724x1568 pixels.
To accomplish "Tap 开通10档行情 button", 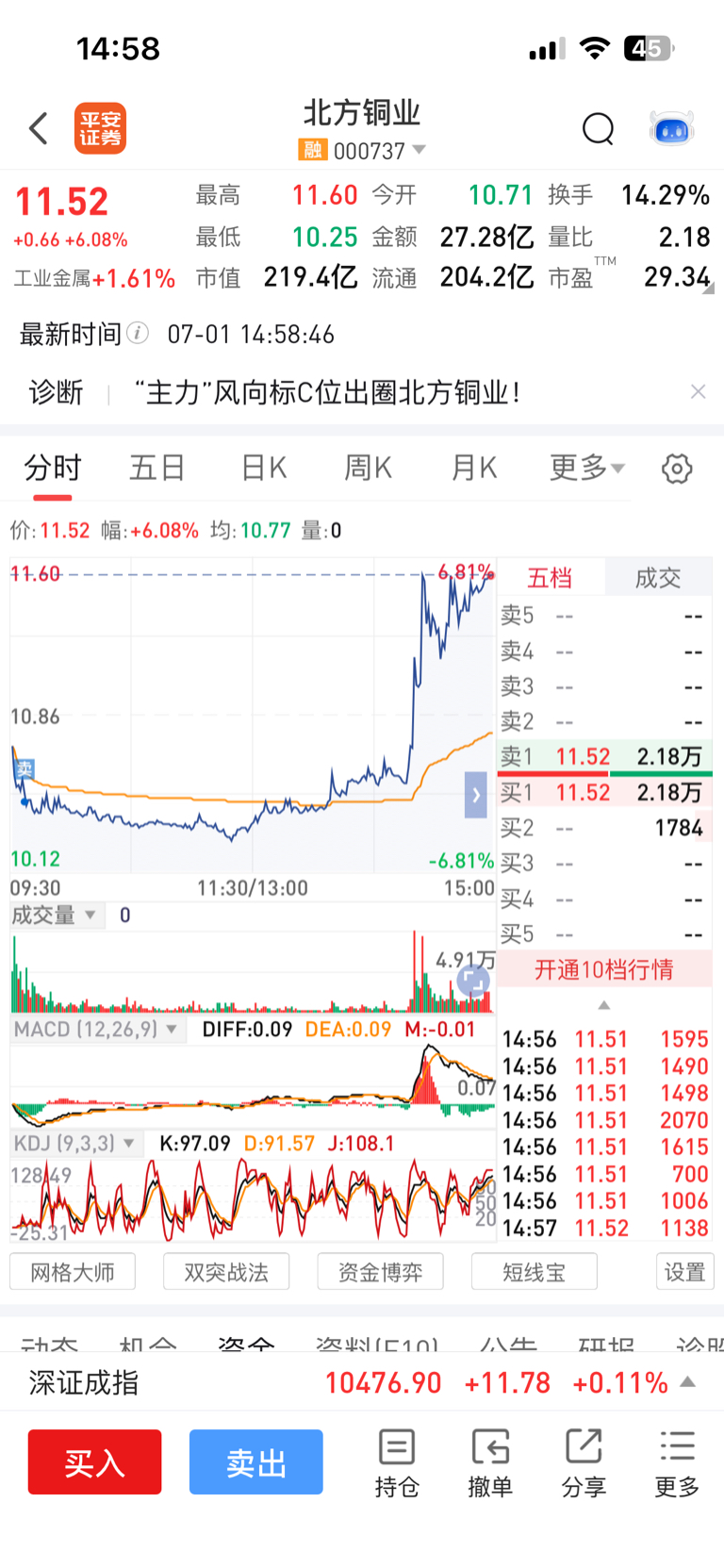I will click(604, 969).
